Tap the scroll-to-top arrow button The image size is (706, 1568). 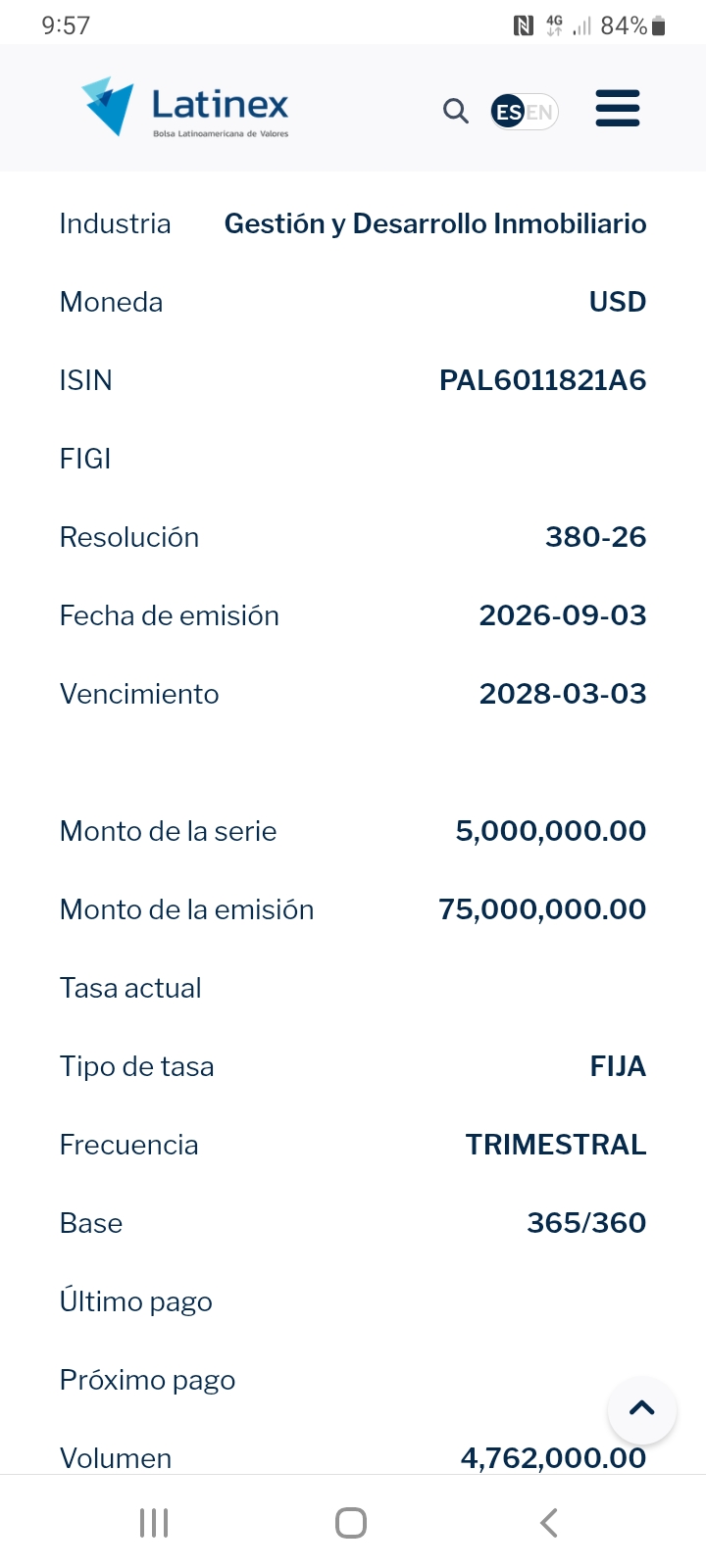642,1409
